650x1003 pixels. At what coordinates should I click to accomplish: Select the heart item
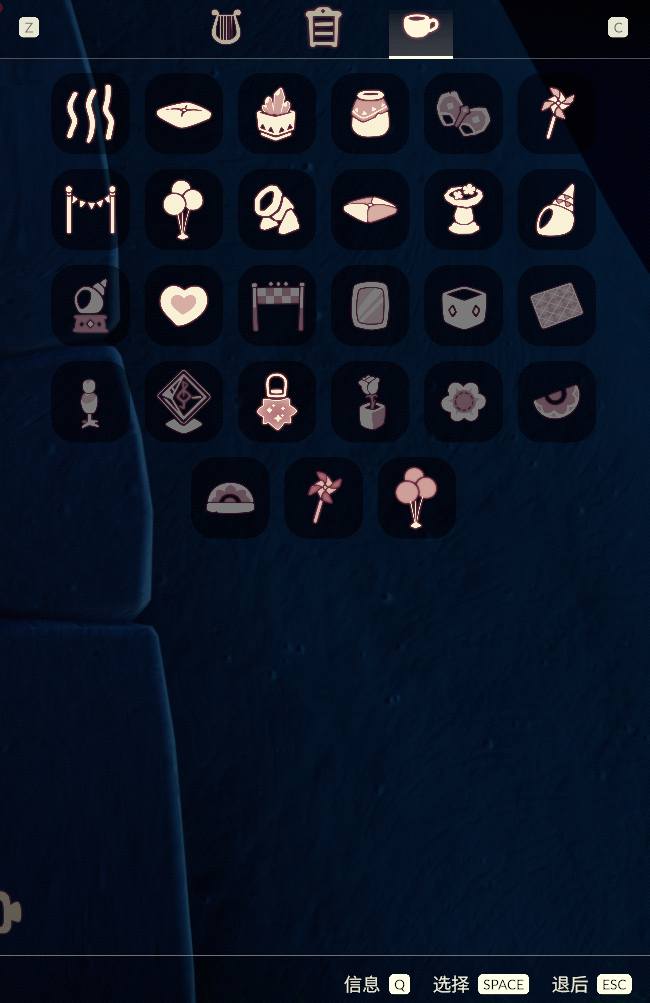point(183,305)
